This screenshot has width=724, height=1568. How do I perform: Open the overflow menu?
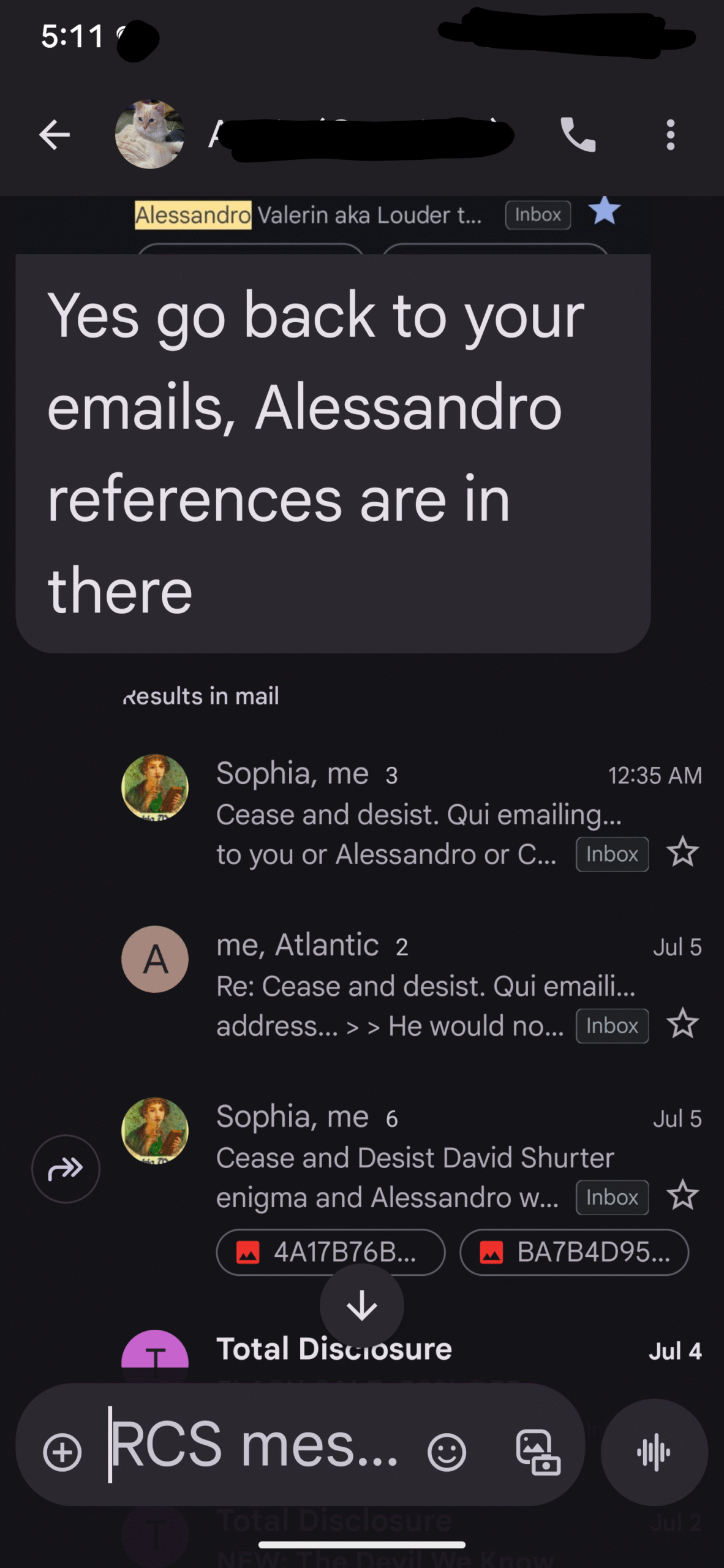pos(671,135)
